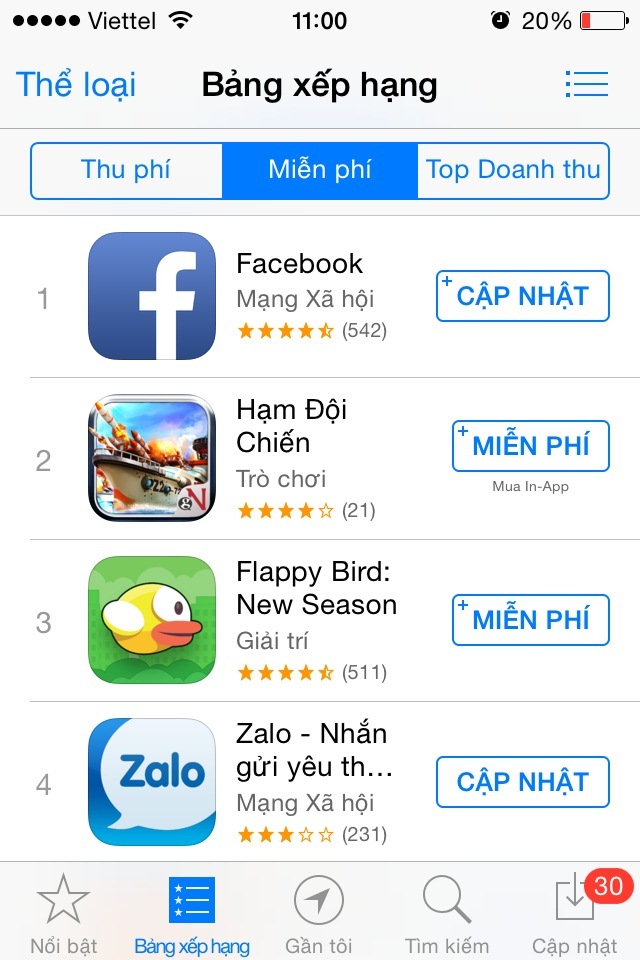Select the Miễn phí segment
Screen dimensions: 640x960
coord(319,170)
